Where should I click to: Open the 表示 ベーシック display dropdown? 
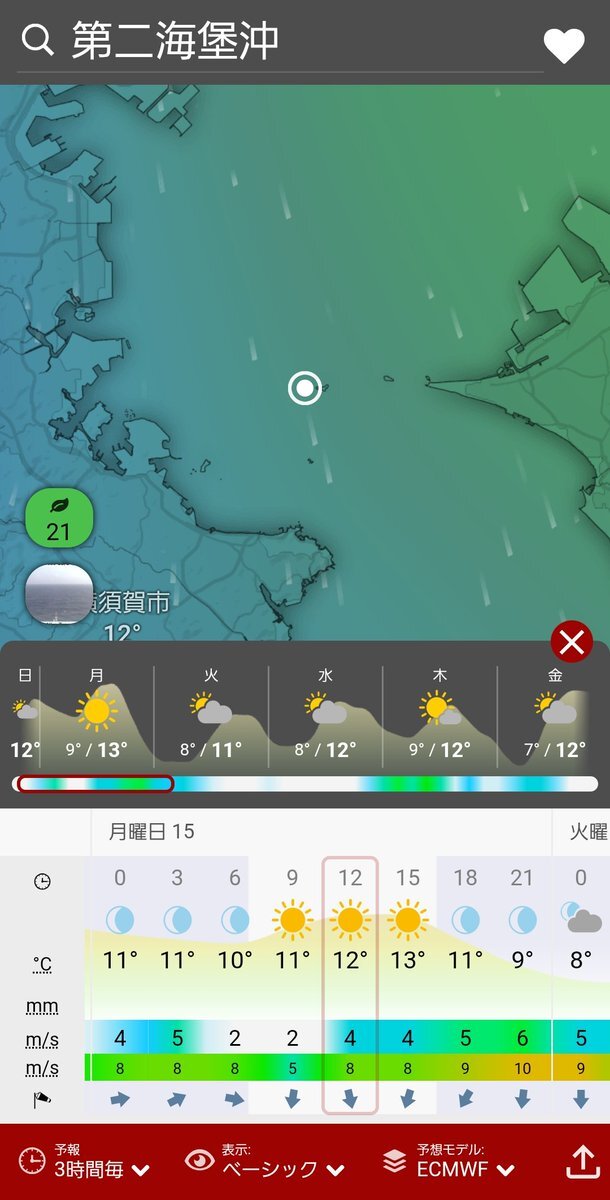click(x=266, y=1160)
